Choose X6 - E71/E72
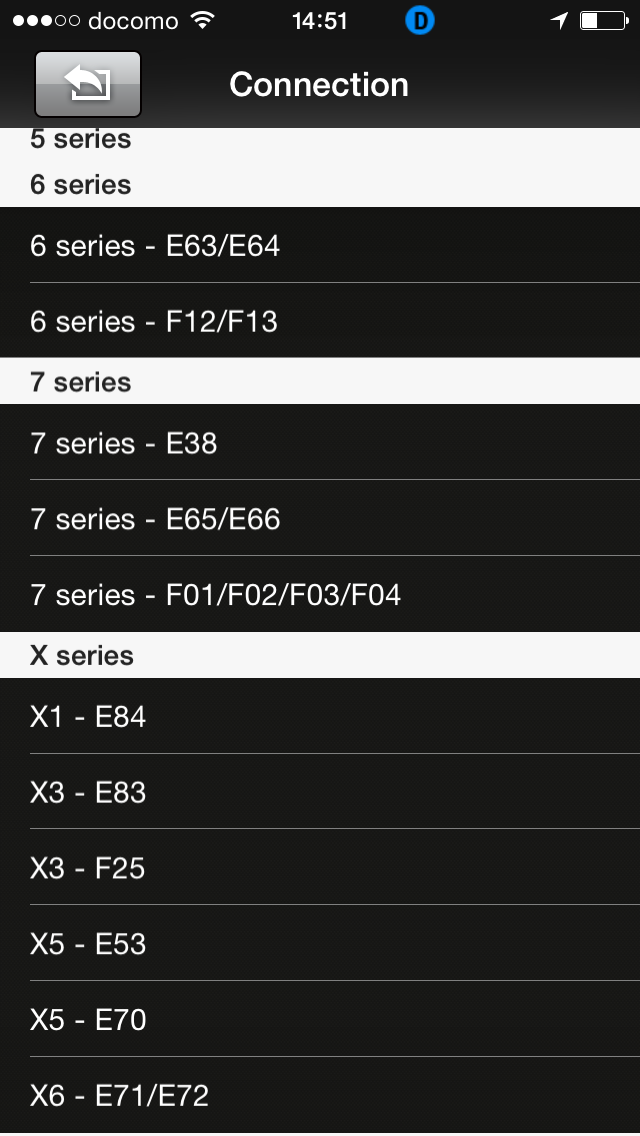The width and height of the screenshot is (640, 1136). [x=320, y=1095]
